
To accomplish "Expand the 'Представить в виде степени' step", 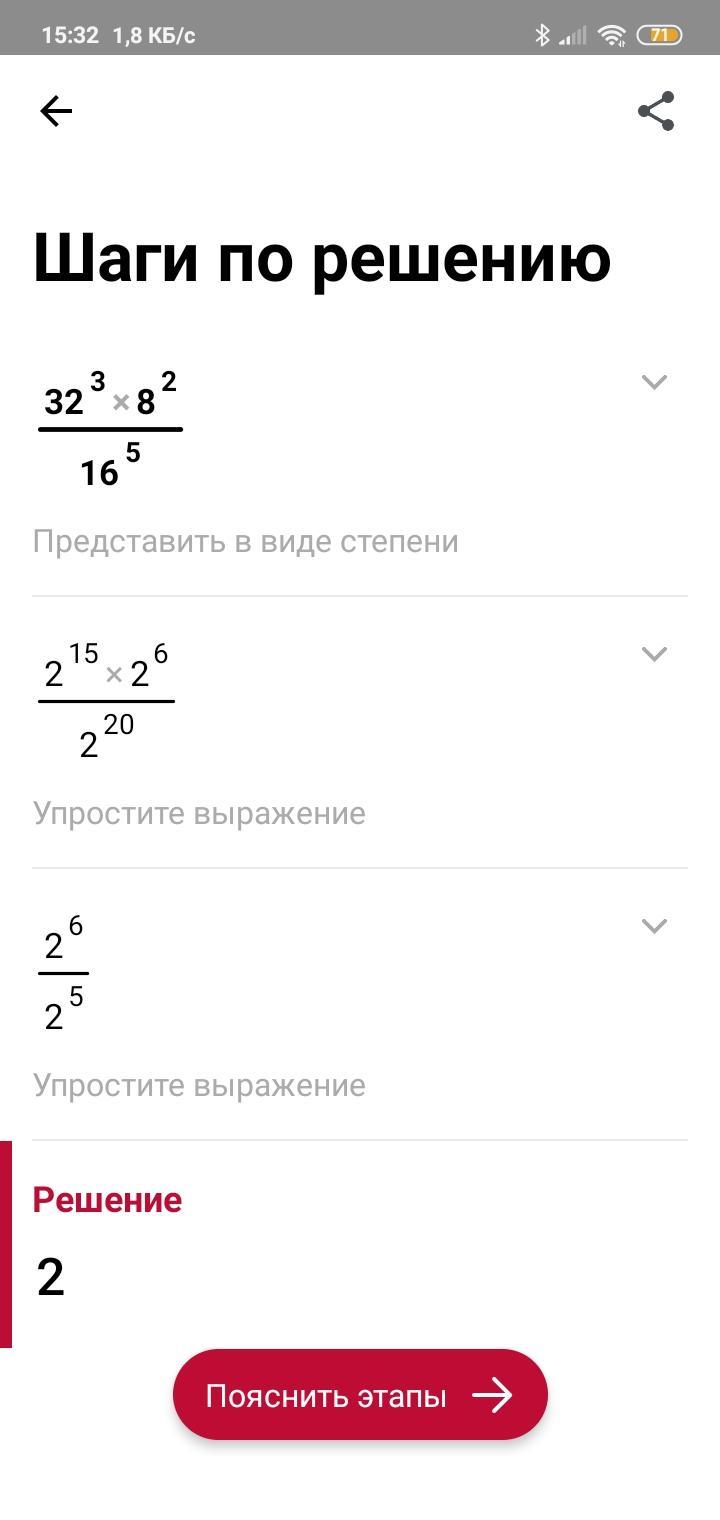I will [x=654, y=381].
